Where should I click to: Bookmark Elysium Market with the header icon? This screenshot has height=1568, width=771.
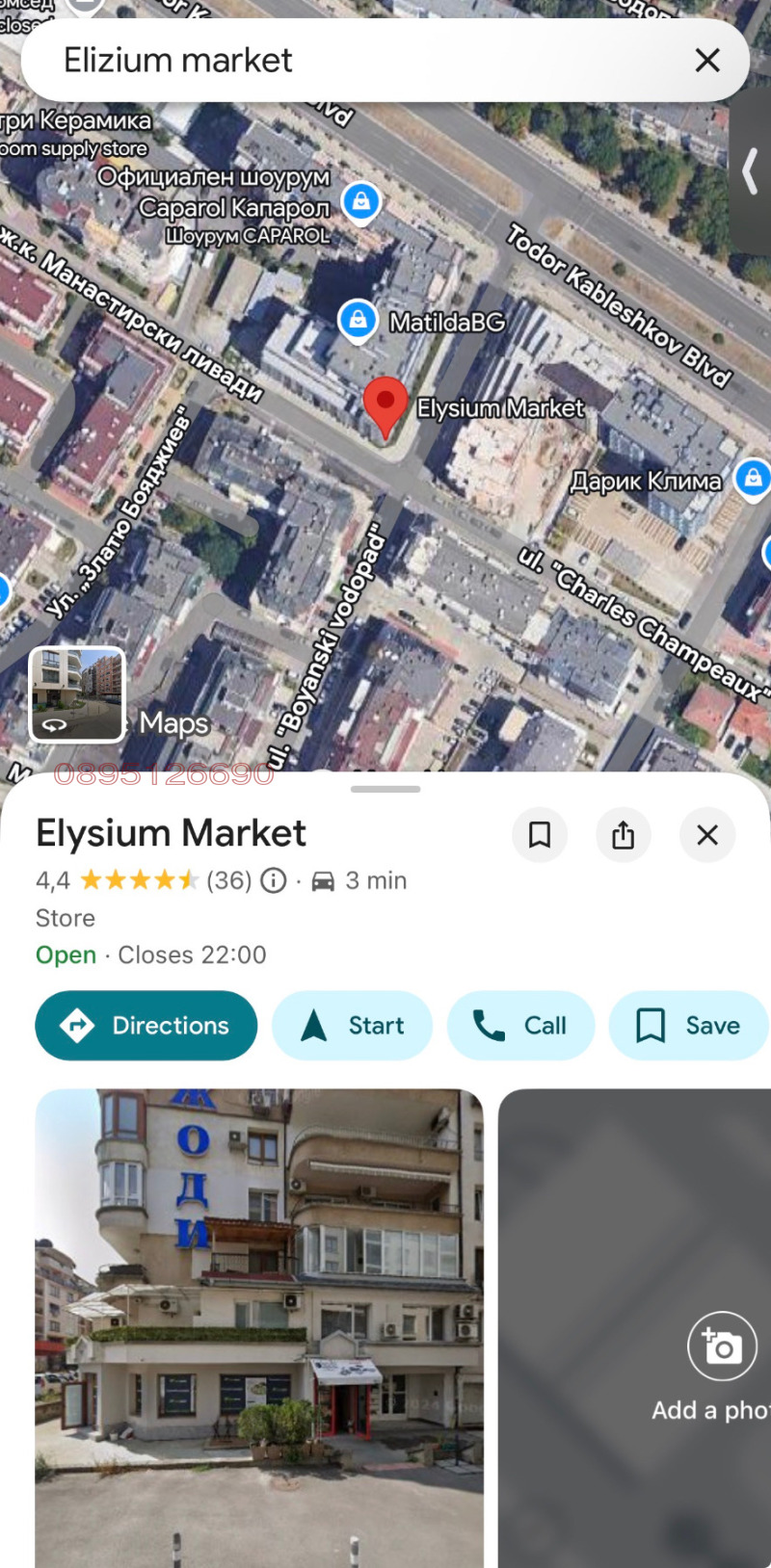click(540, 835)
